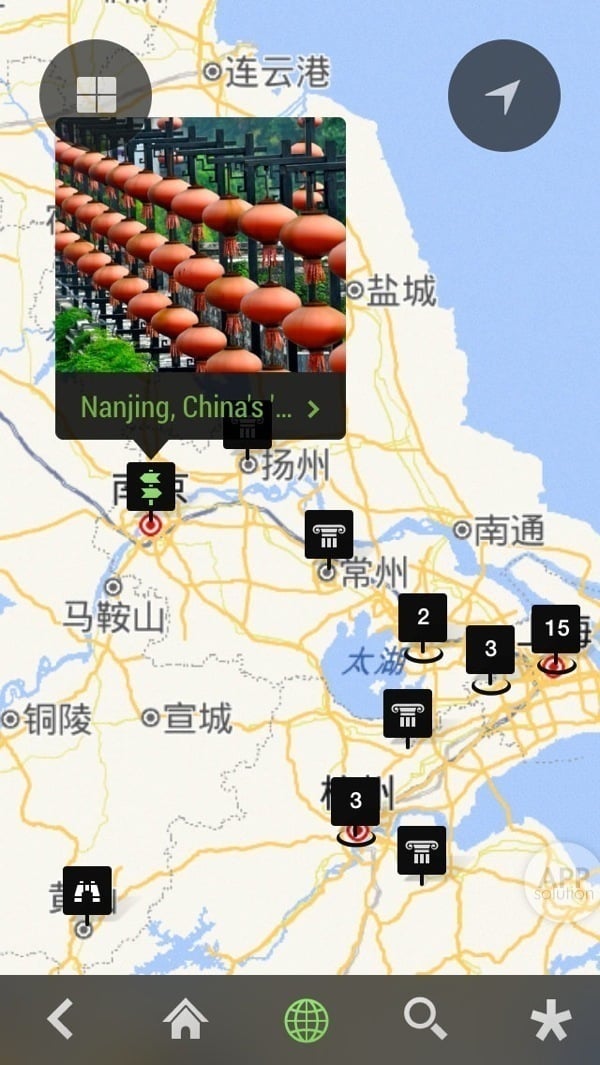Open the grid view button
600x1065 pixels.
(96, 95)
